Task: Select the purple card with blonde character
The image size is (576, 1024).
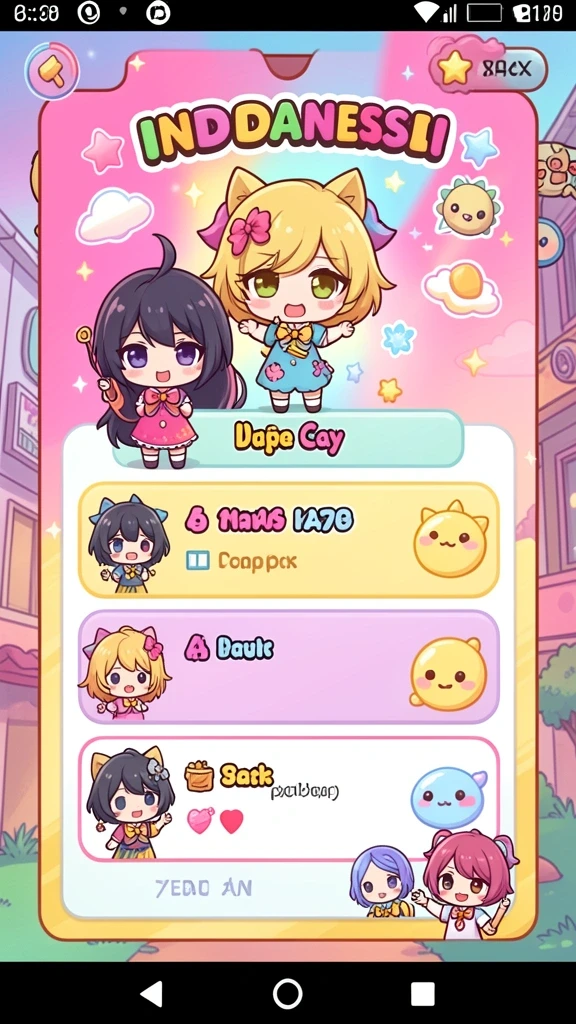Action: pyautogui.click(x=289, y=667)
